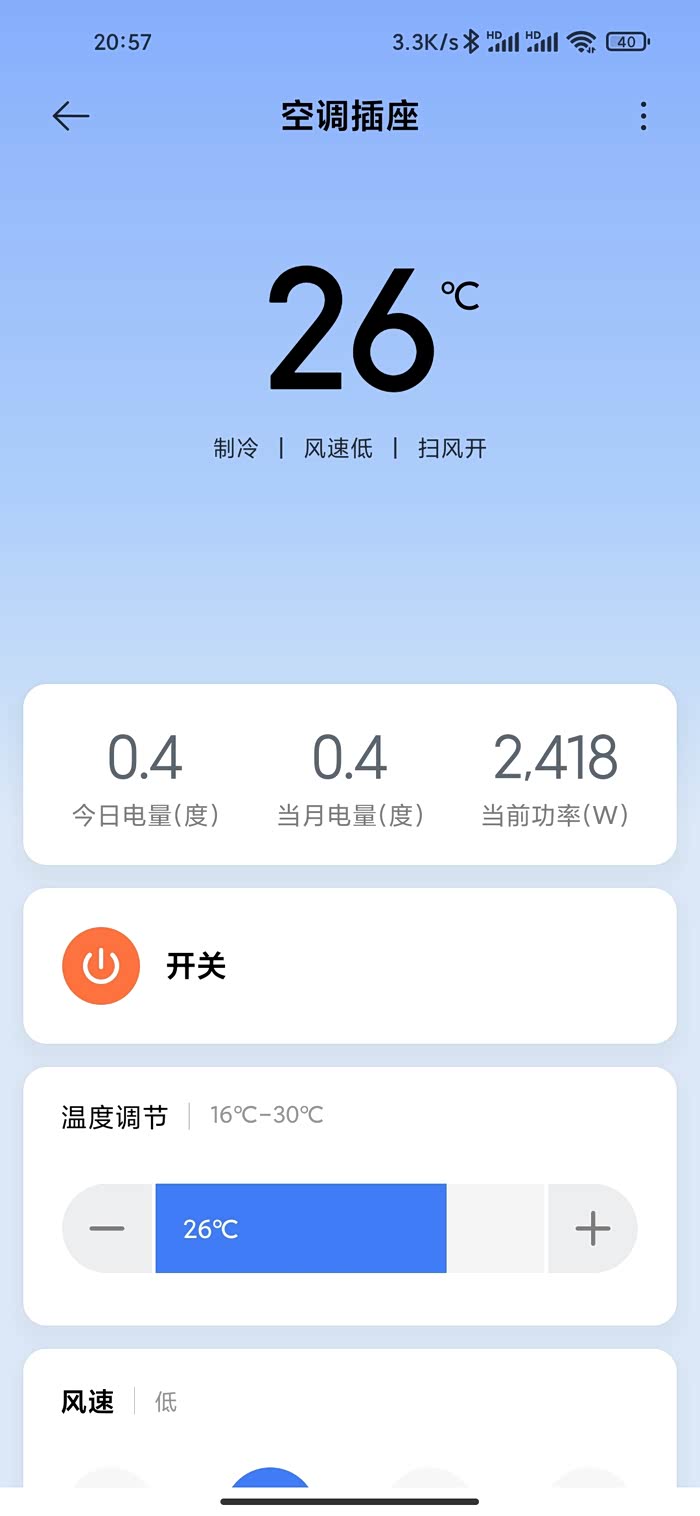Toggle the orange 开关 power button

101,966
